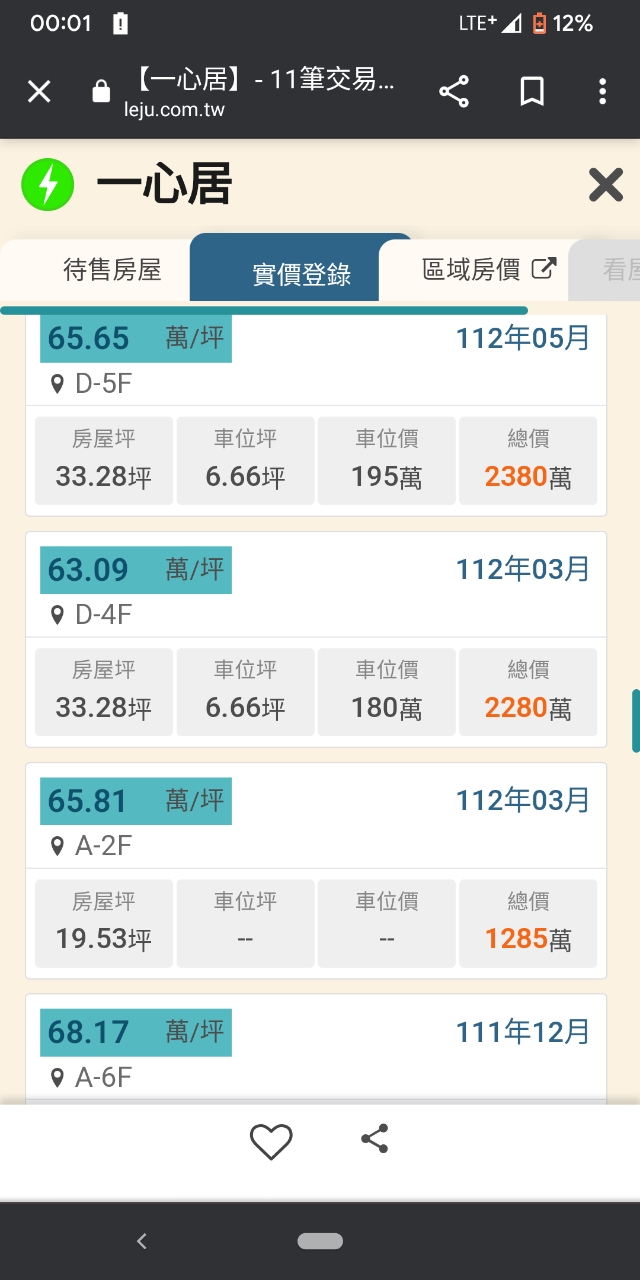
Task: Close the 一心居 panel
Action: click(605, 185)
